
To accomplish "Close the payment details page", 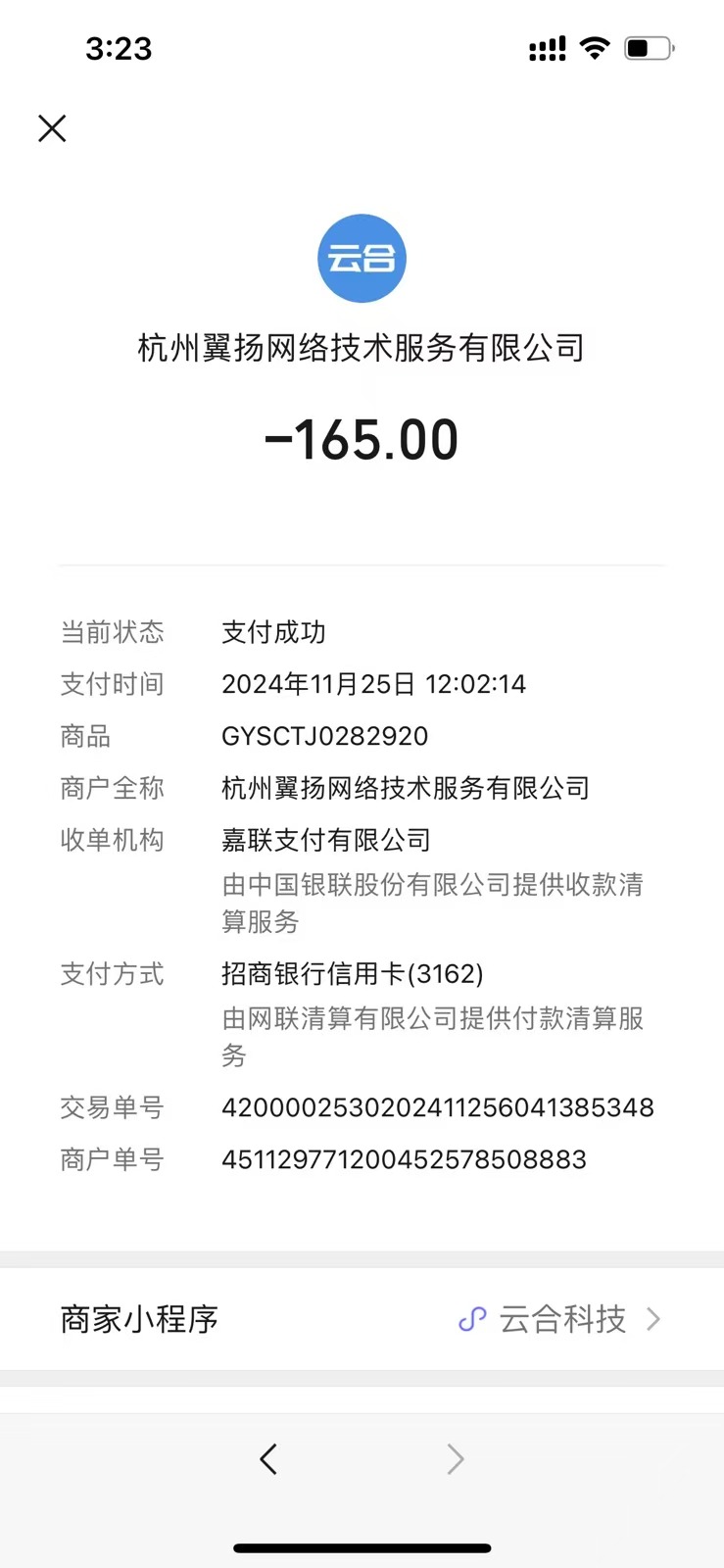I will coord(52,128).
